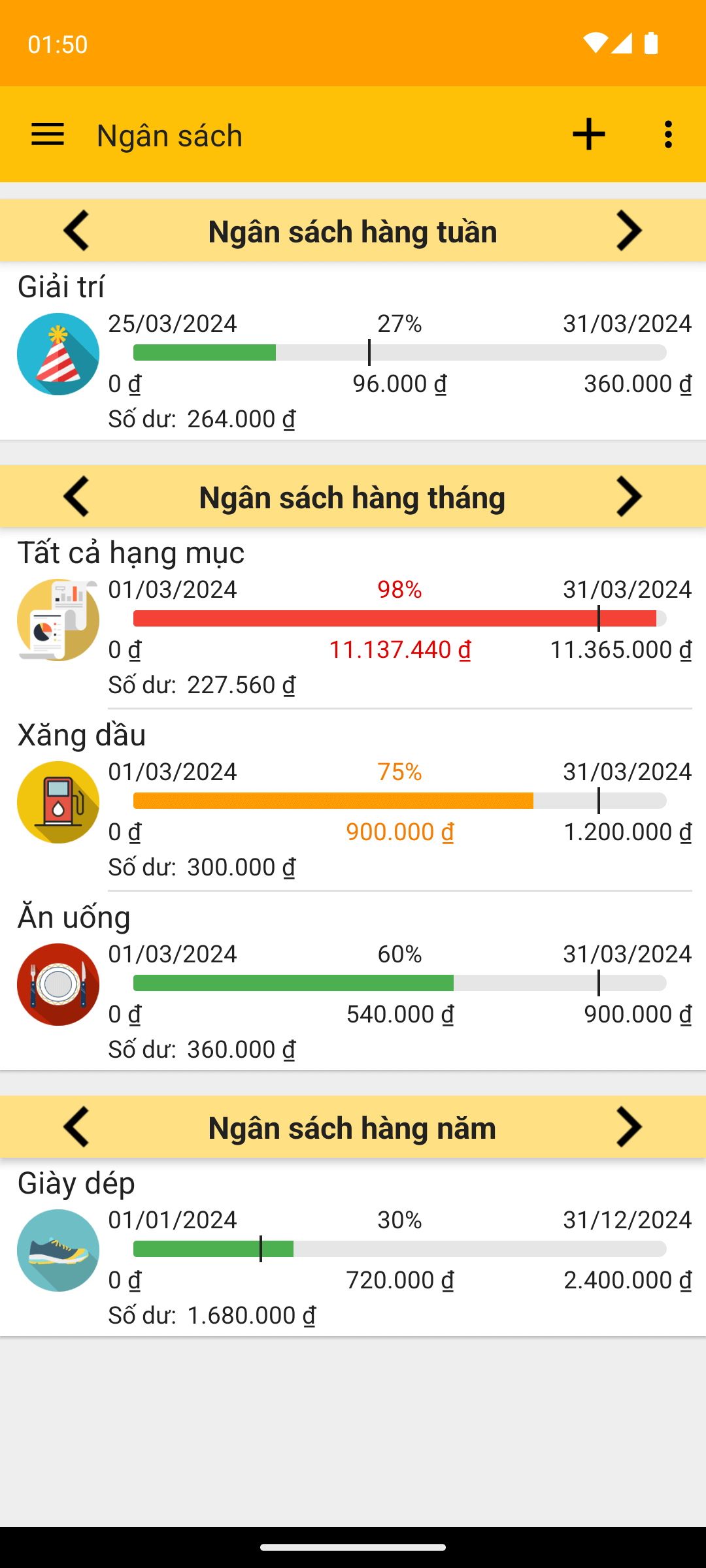The width and height of the screenshot is (706, 1568).
Task: Open the Giải trí weekly budget
Action: (x=353, y=351)
